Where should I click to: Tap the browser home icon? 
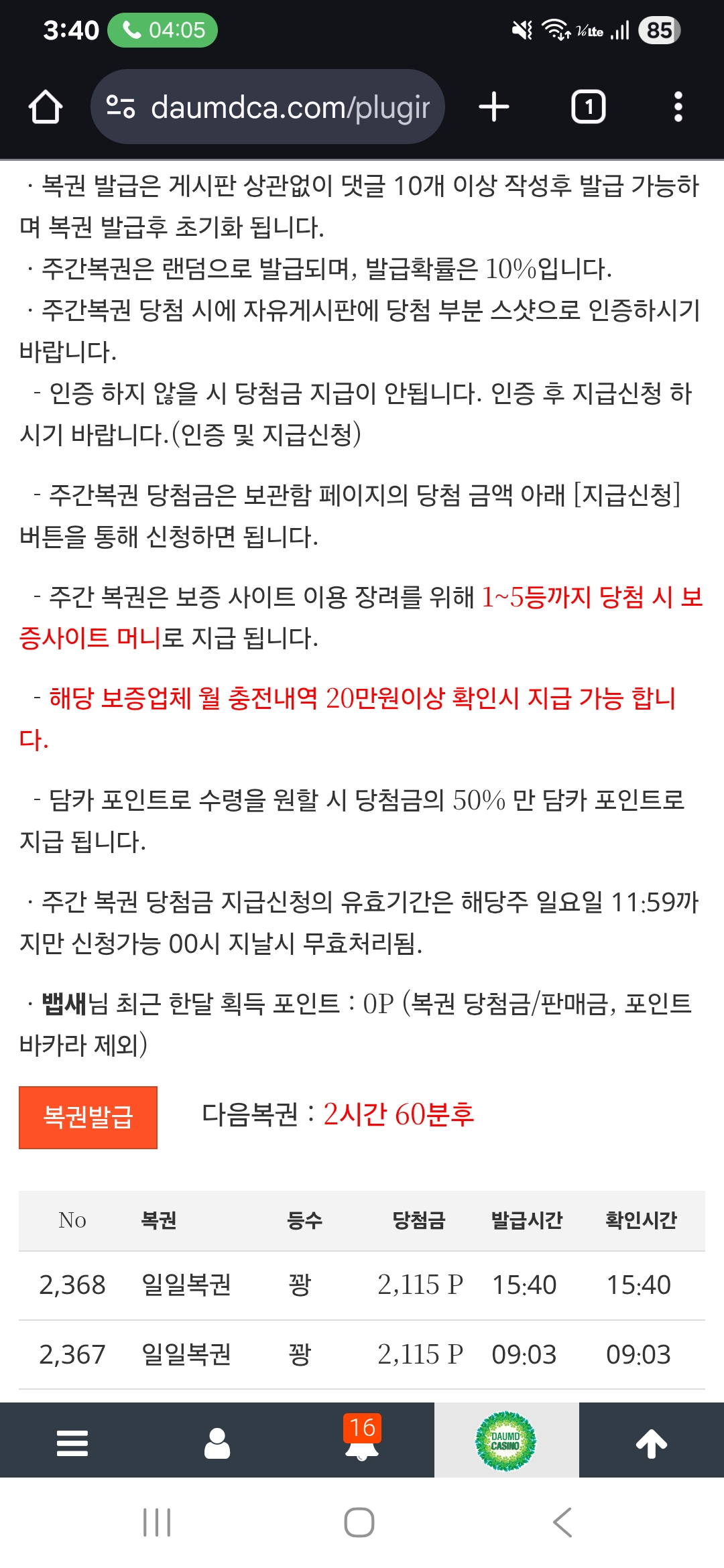[46, 107]
